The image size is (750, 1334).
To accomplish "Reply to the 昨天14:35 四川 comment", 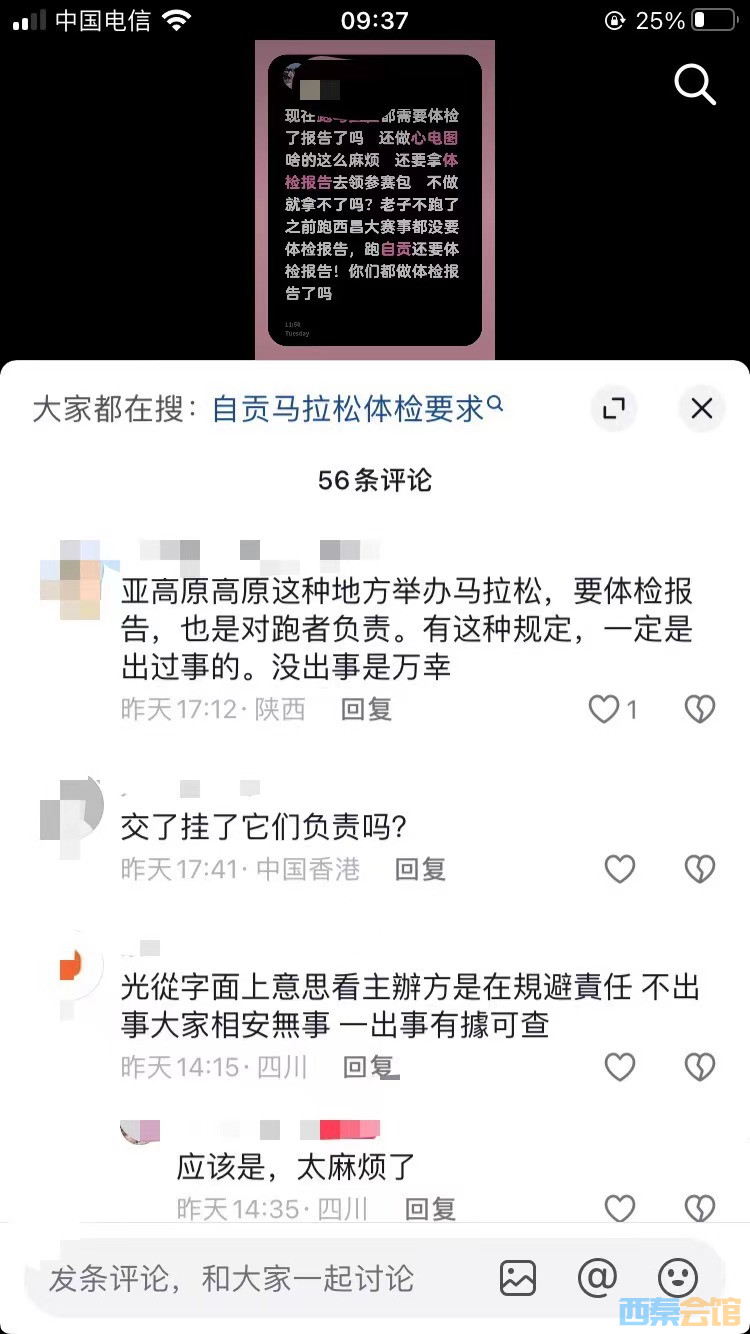I will click(x=430, y=1209).
